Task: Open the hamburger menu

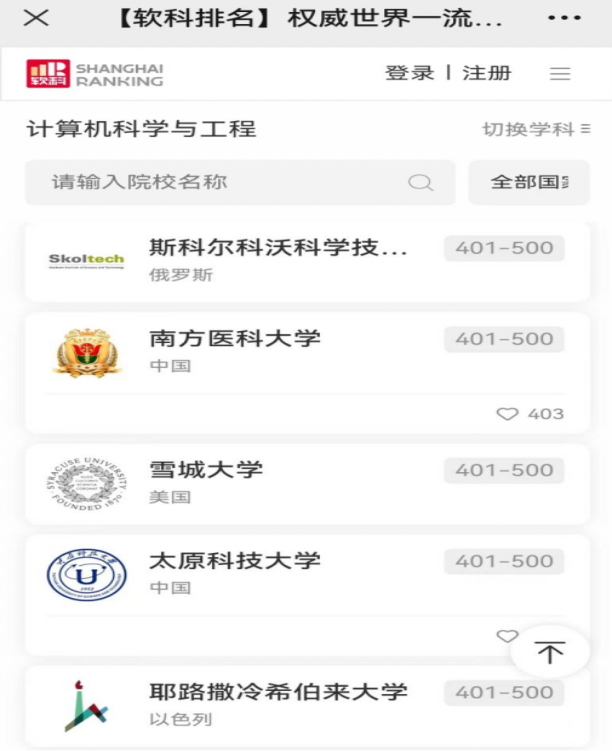Action: click(x=560, y=74)
